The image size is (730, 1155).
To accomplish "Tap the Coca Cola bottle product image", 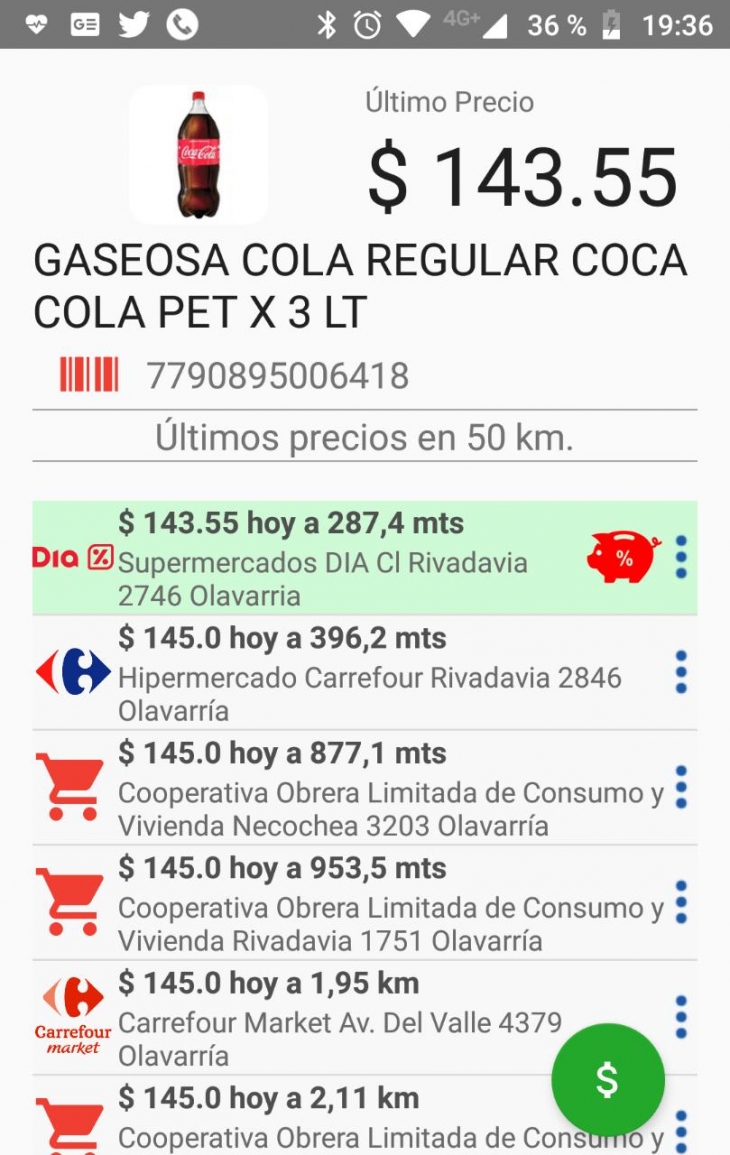I will point(197,153).
